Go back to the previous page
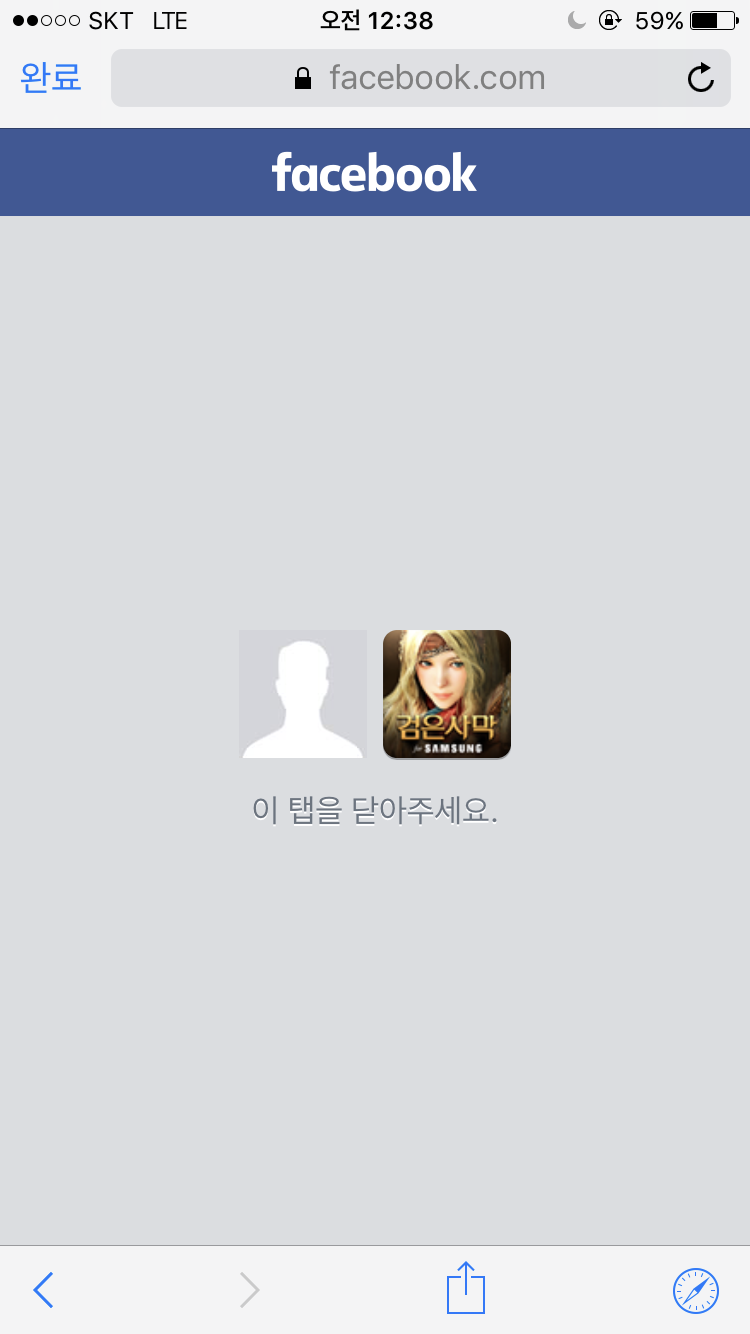This screenshot has height=1334, width=750. tap(43, 1290)
